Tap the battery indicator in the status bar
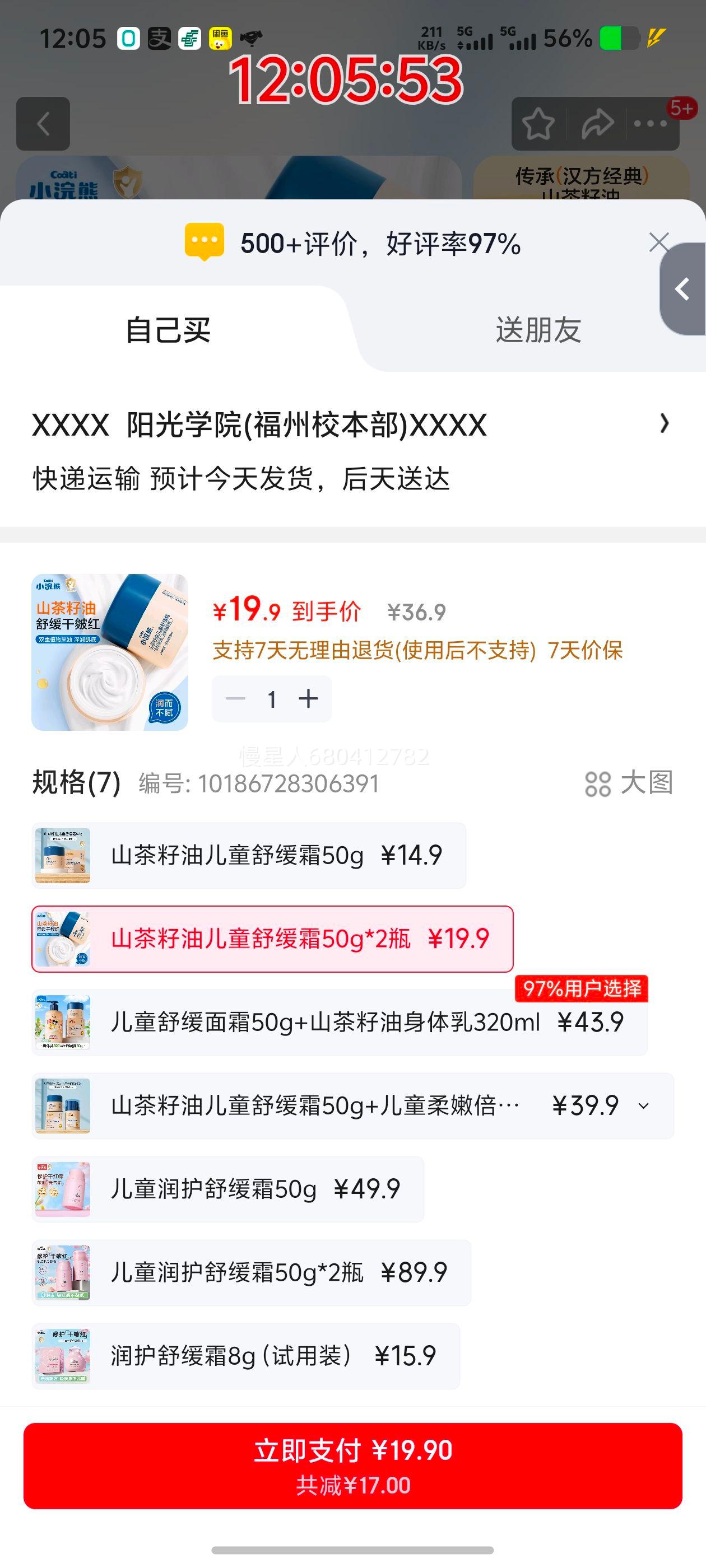This screenshot has height=1568, width=706. [617, 38]
